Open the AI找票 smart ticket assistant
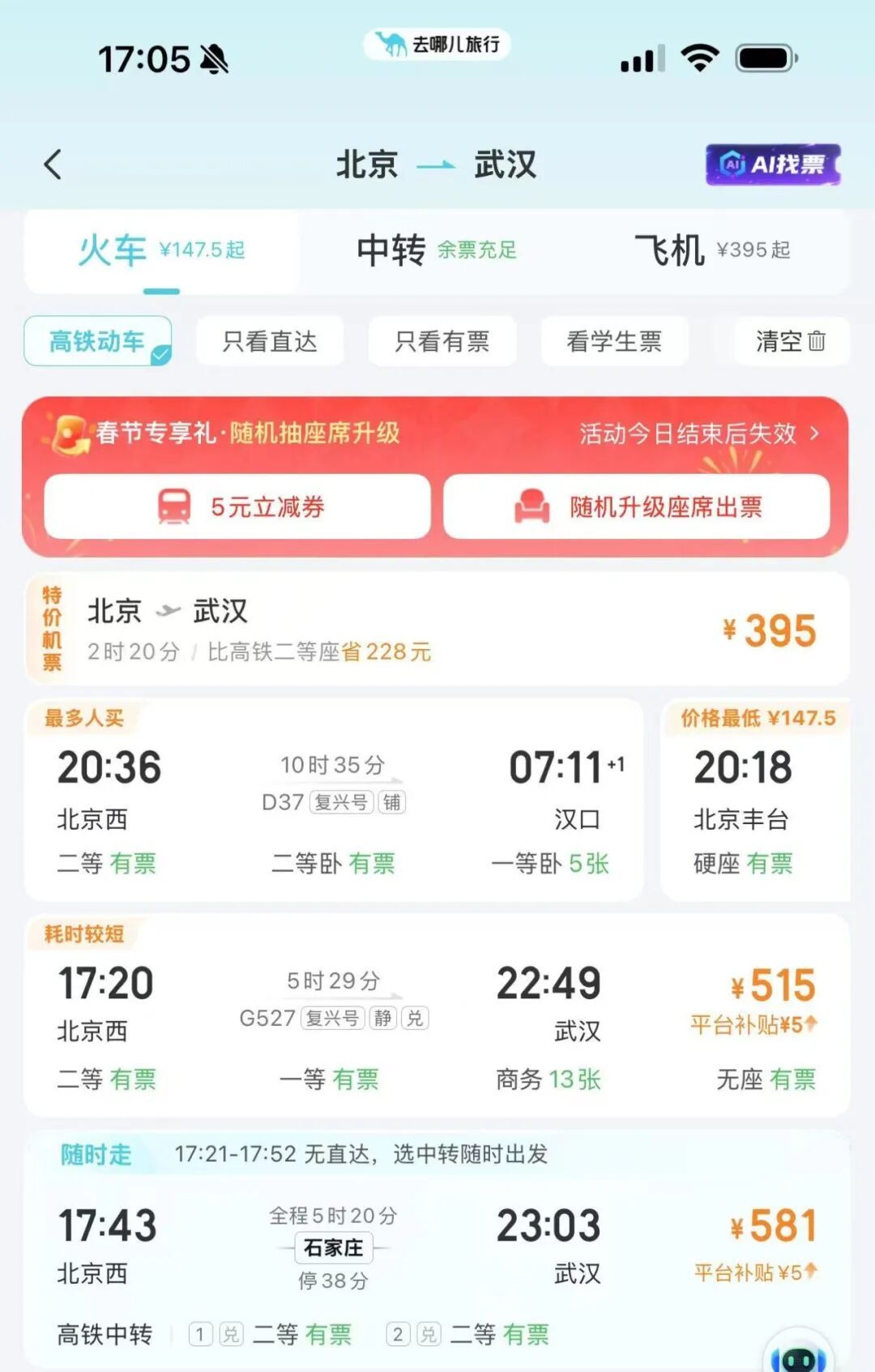Image resolution: width=875 pixels, height=1372 pixels. click(770, 162)
